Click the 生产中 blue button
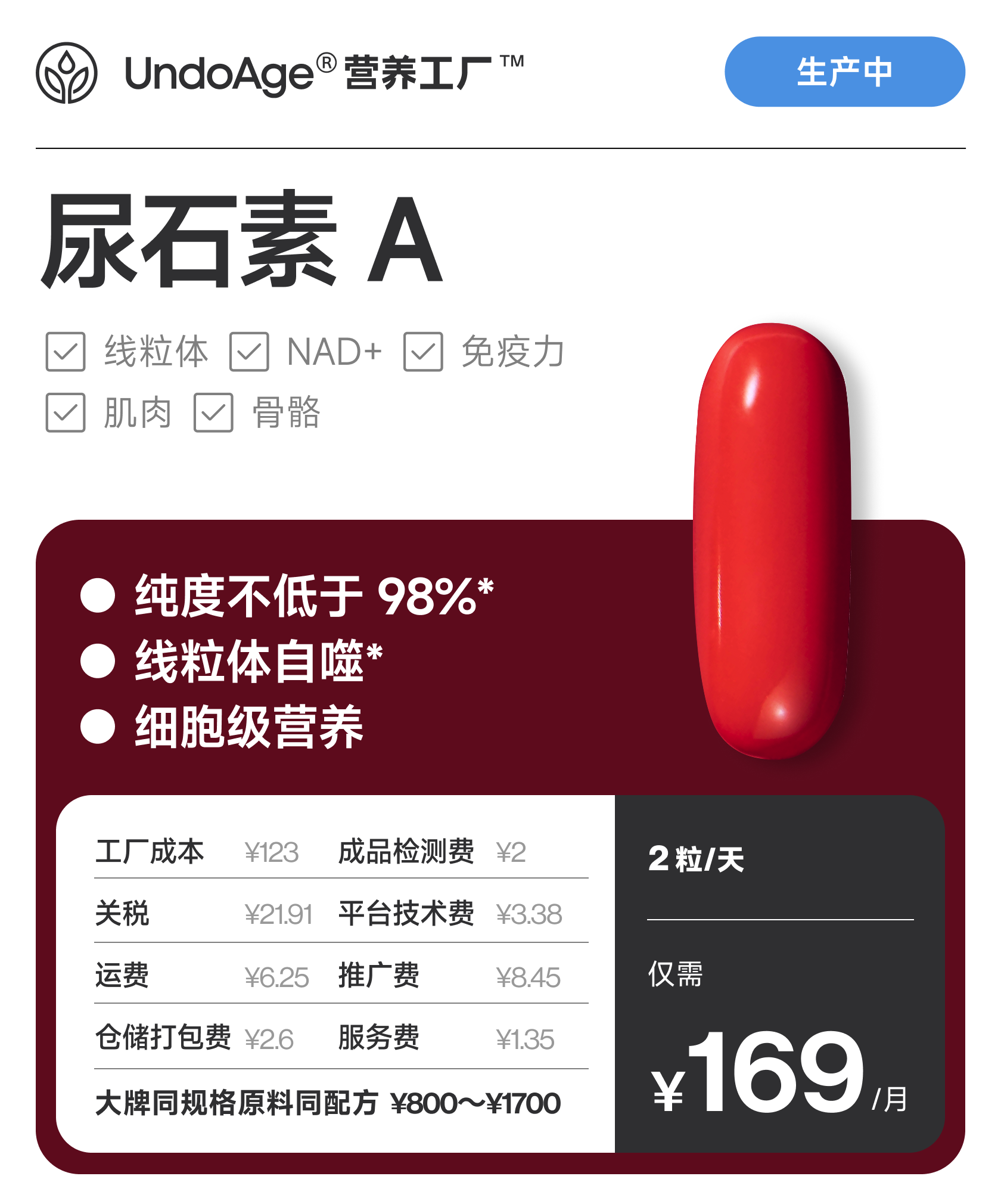The width and height of the screenshot is (1001, 1204). (846, 72)
